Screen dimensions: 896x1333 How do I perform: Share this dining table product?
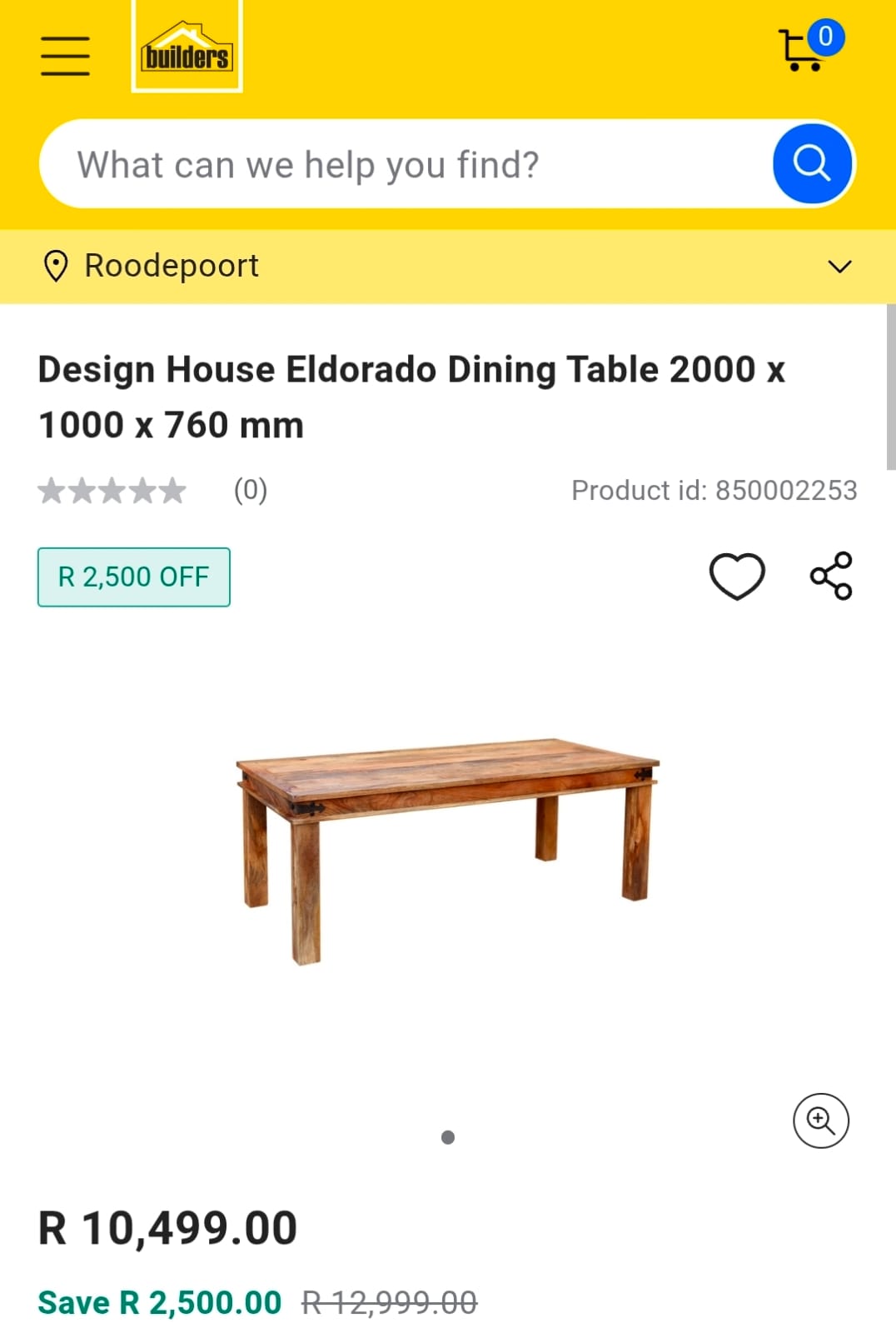831,576
